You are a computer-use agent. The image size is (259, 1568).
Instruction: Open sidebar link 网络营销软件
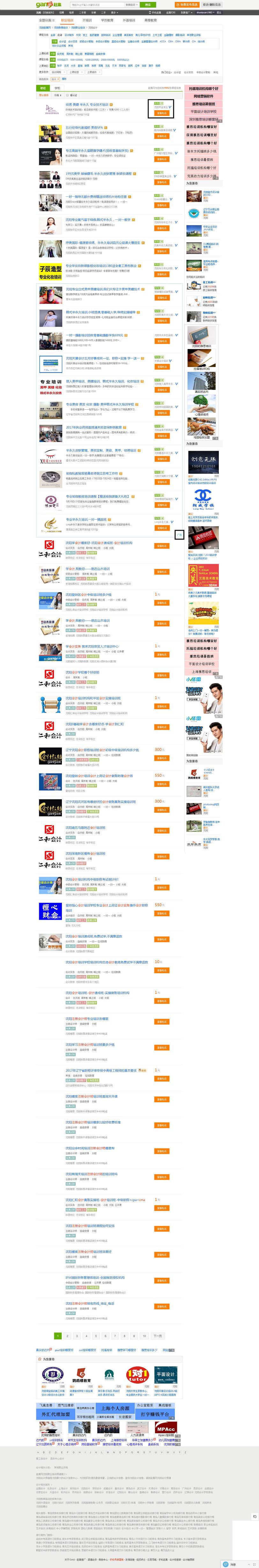(x=203, y=96)
